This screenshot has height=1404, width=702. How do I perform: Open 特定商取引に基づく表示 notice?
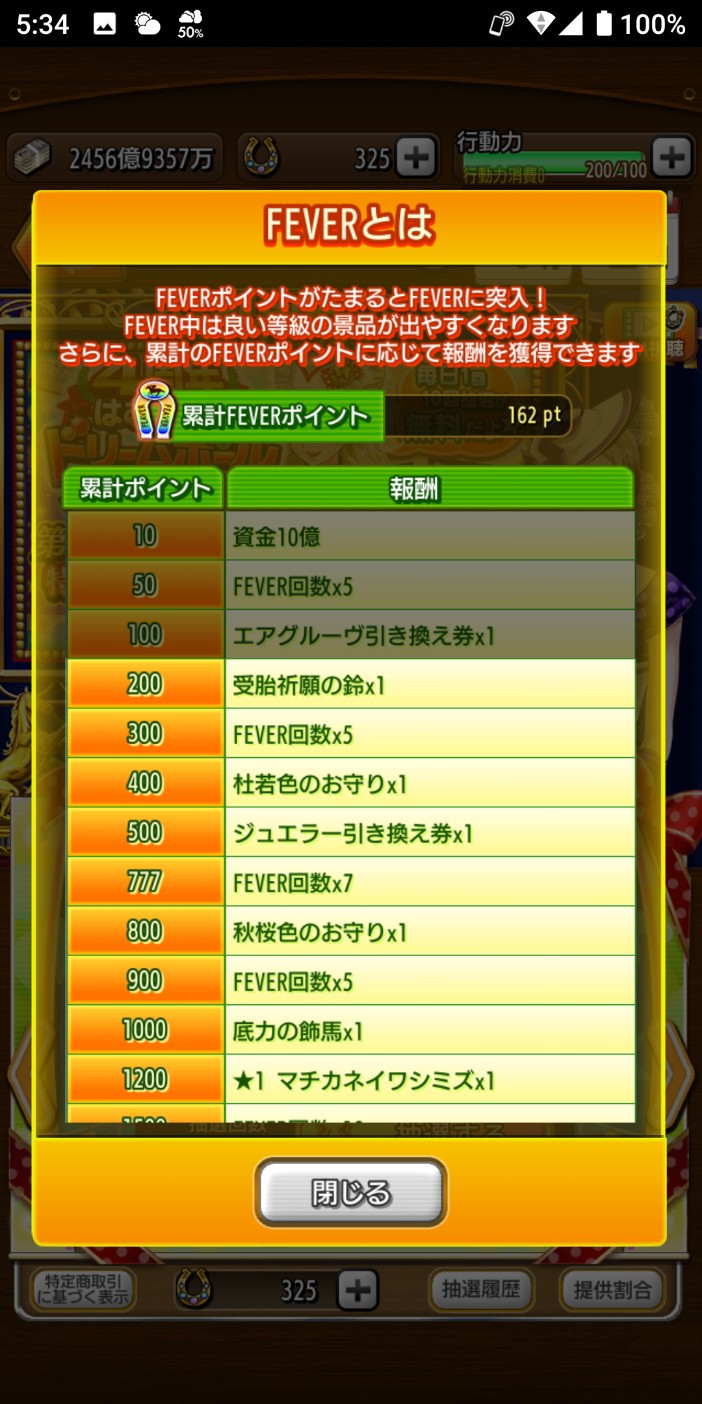tap(83, 1290)
